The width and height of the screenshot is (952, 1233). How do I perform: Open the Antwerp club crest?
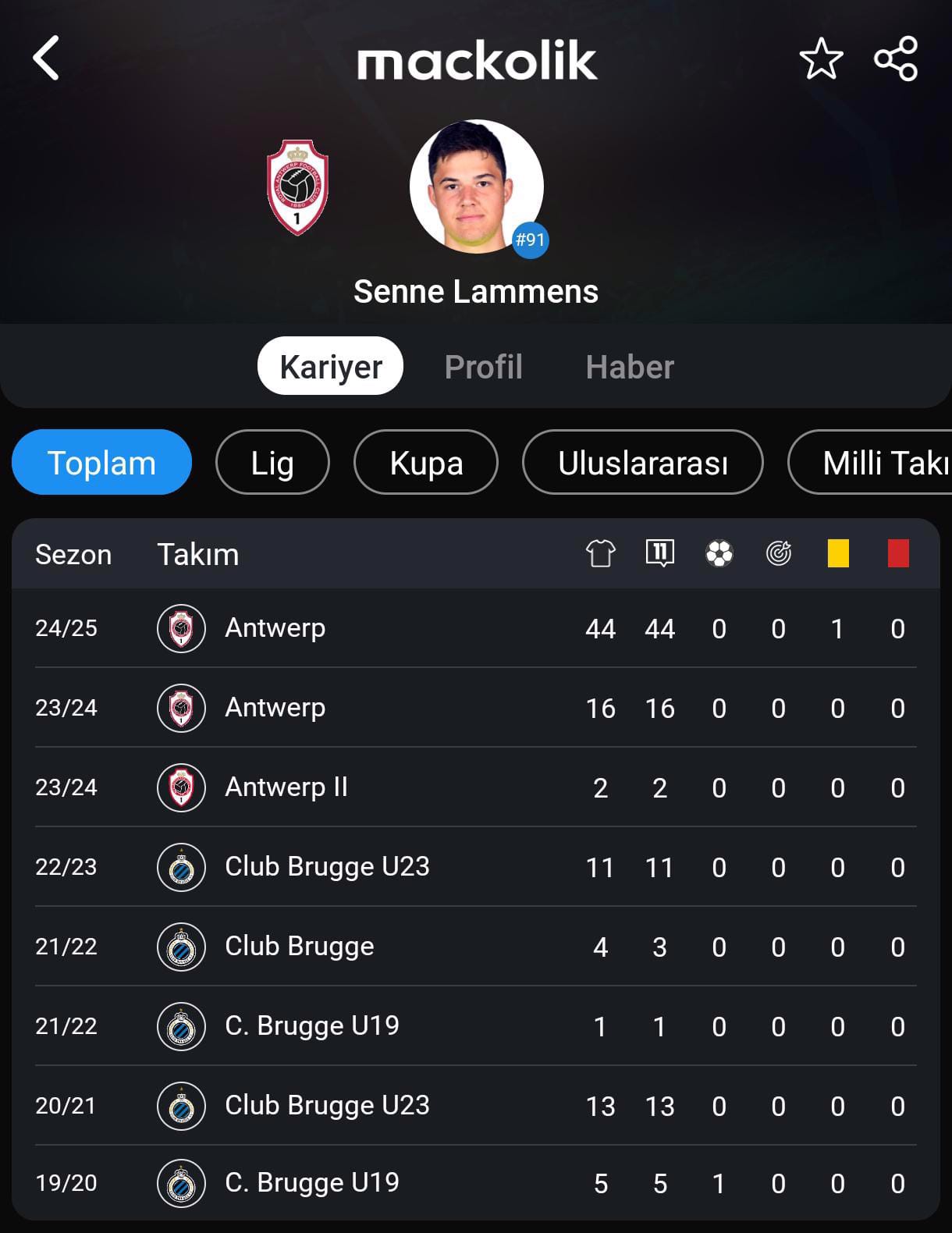pyautogui.click(x=297, y=187)
